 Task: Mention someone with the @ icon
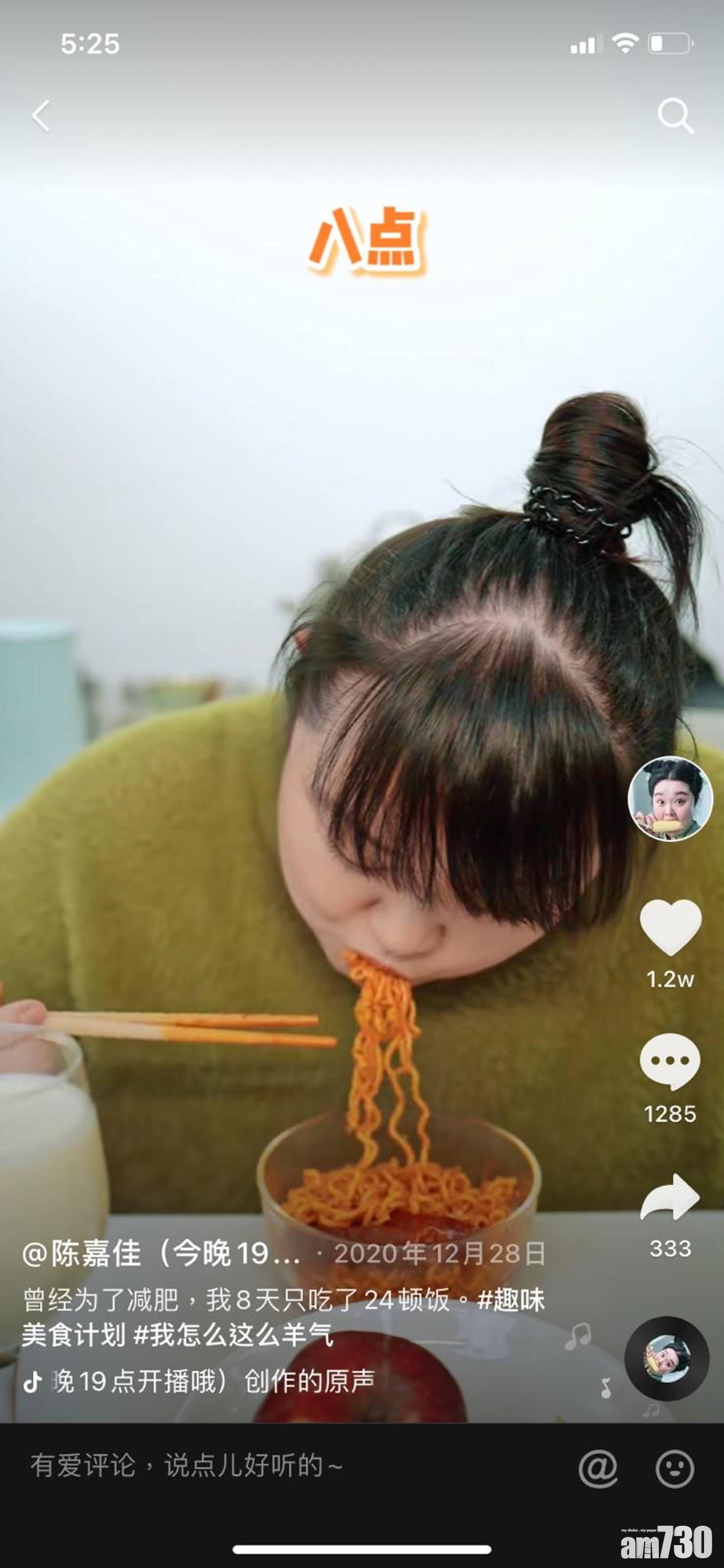[x=598, y=1468]
